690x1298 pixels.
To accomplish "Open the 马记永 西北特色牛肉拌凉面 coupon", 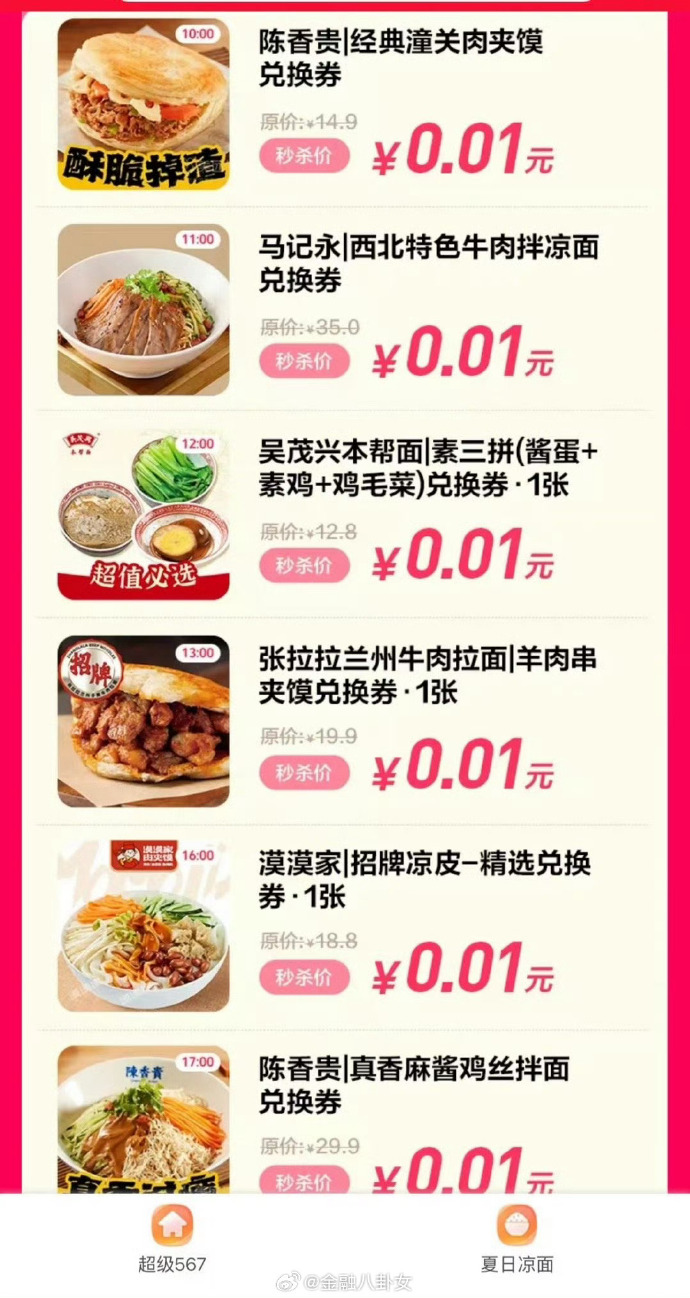I will [428, 263].
